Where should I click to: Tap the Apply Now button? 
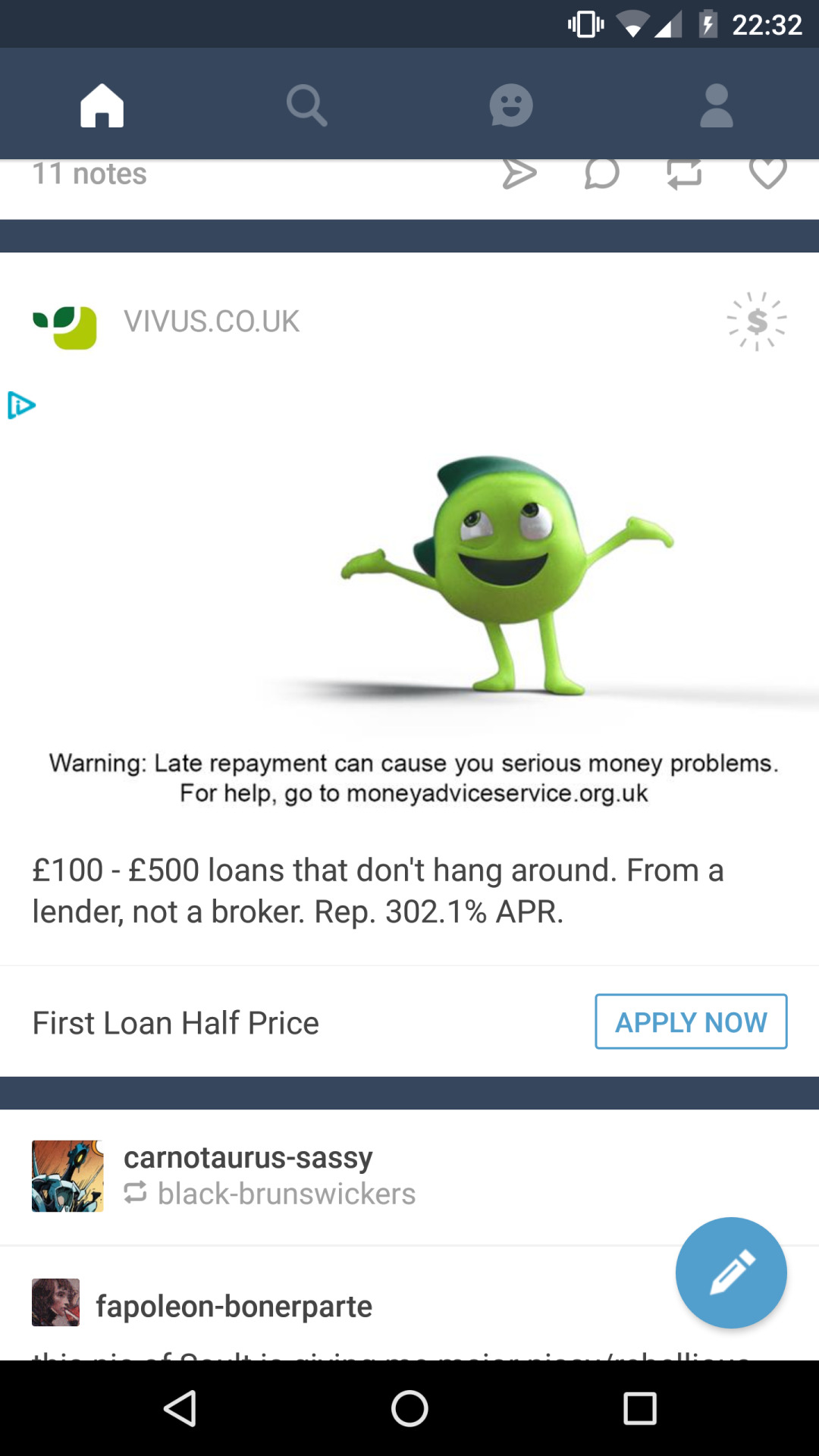tap(691, 1021)
